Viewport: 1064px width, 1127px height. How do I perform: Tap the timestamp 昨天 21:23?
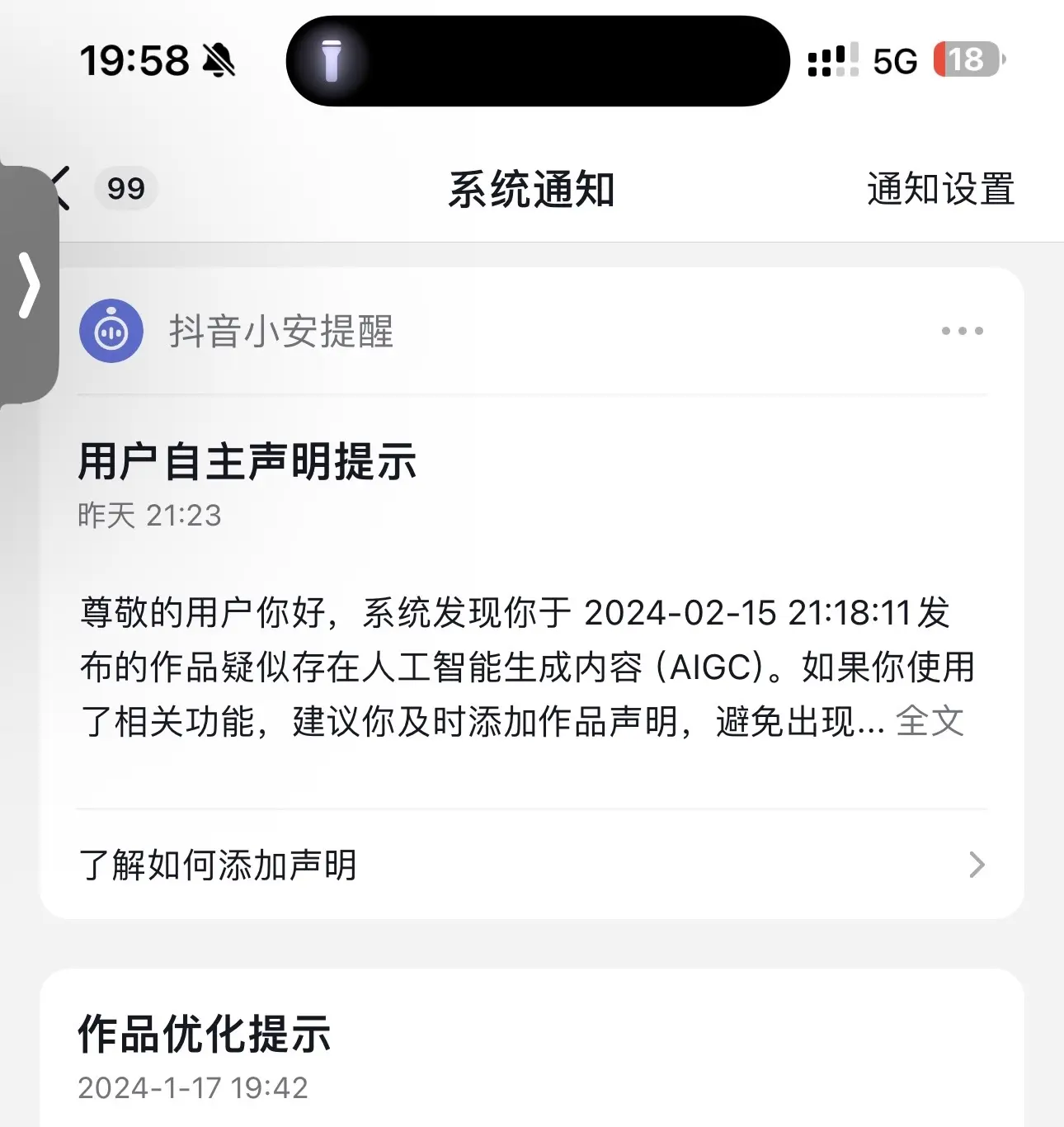point(149,516)
